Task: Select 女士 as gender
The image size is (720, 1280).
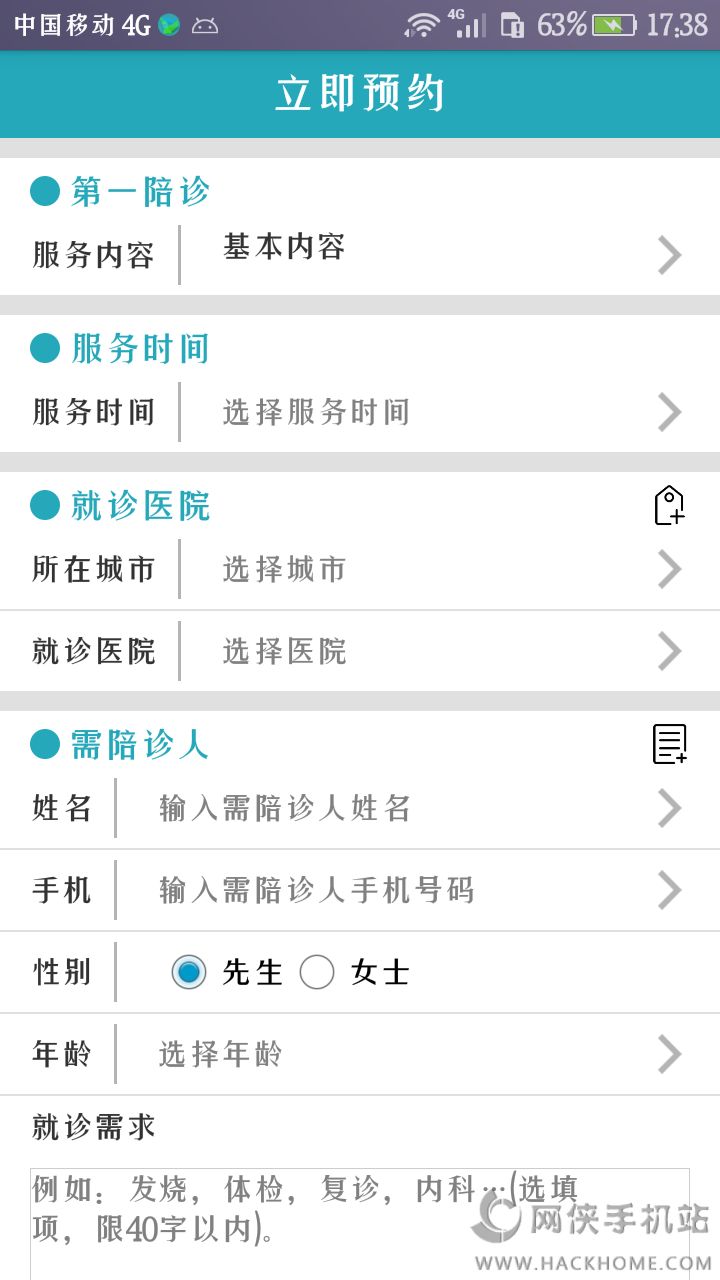Action: coord(317,972)
